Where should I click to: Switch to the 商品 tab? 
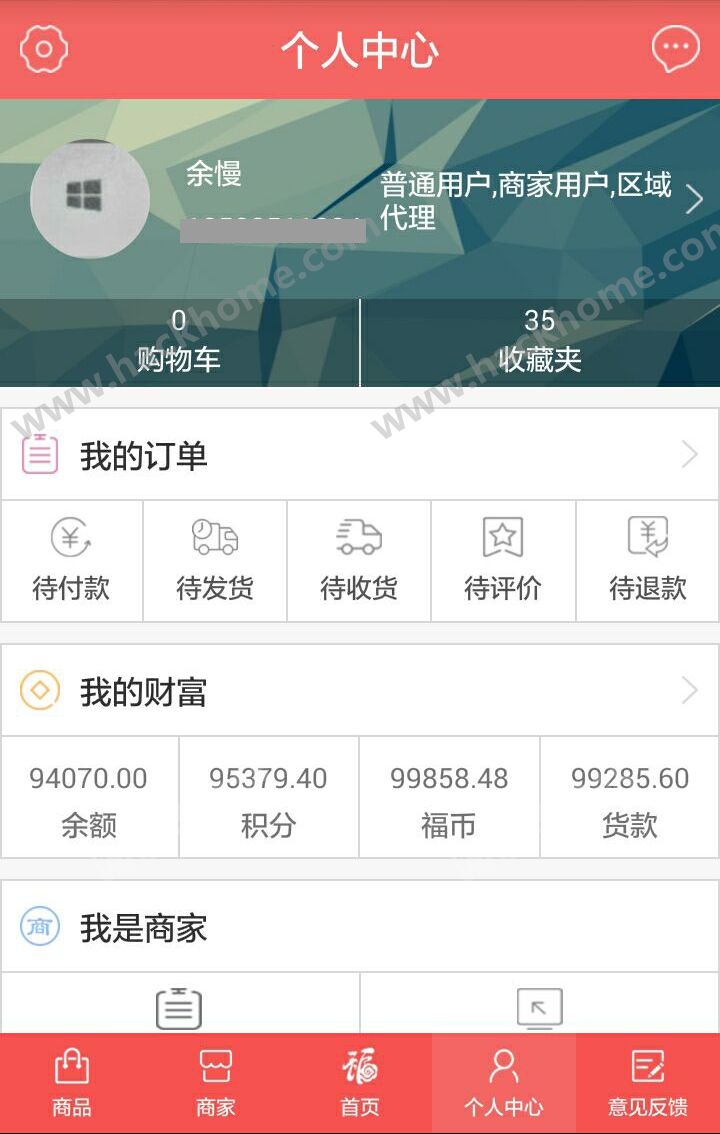pyautogui.click(x=72, y=1083)
